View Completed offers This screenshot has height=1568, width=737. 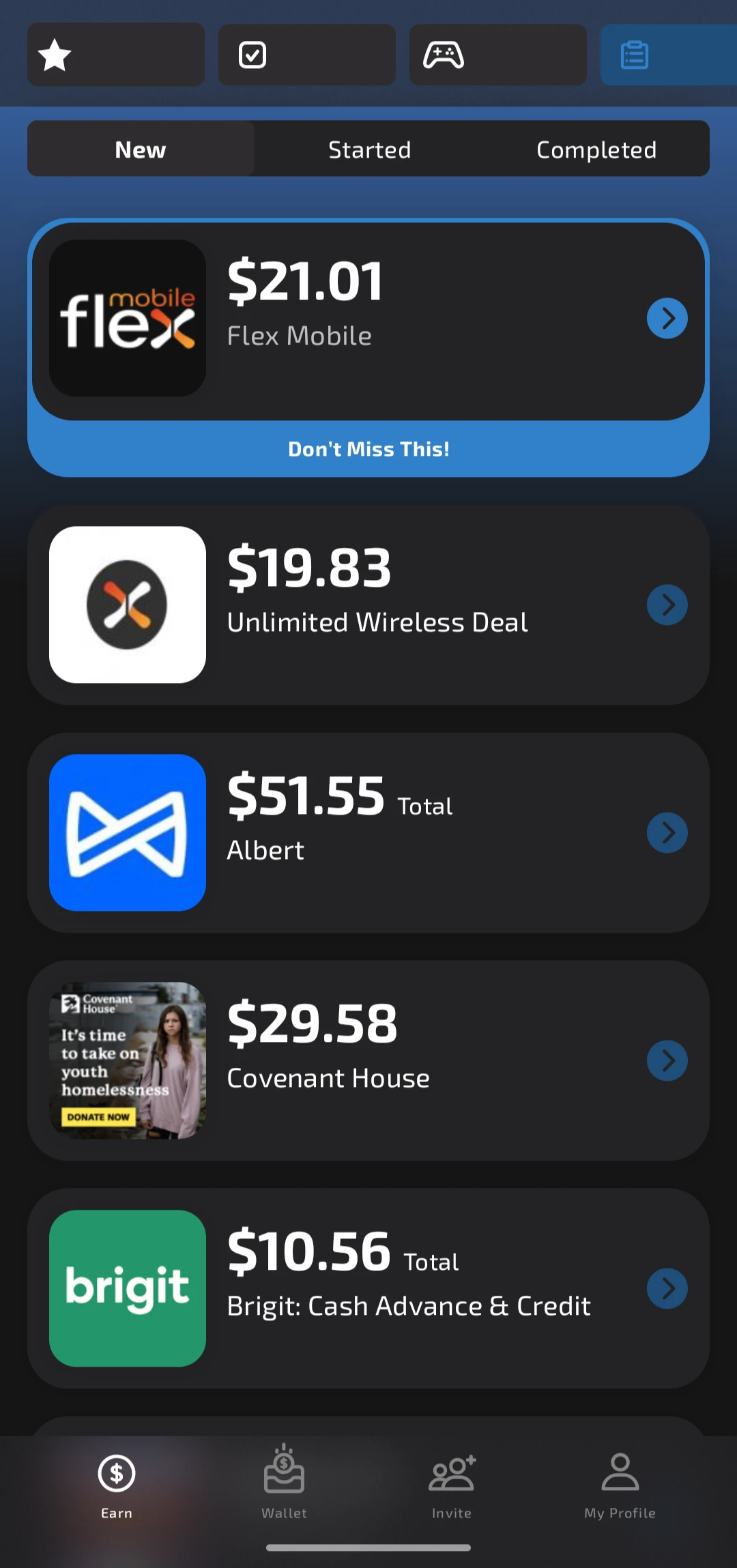click(x=596, y=149)
